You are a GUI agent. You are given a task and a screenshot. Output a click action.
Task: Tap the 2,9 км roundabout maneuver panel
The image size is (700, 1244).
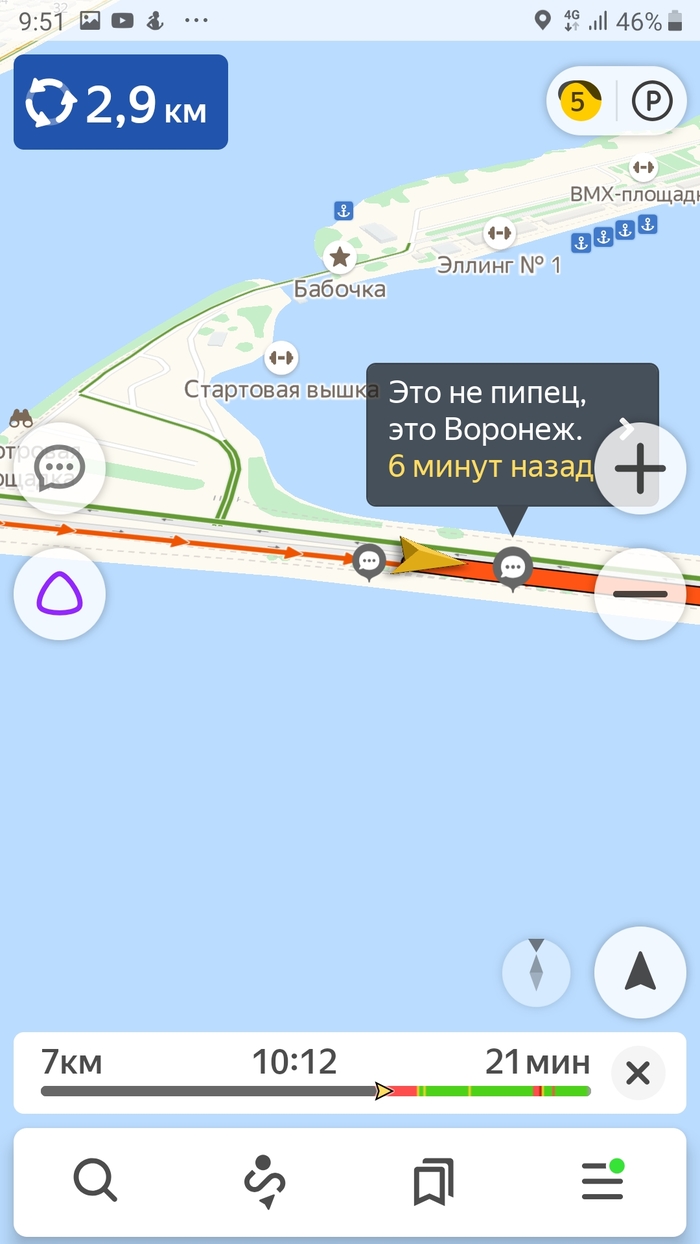tap(120, 102)
